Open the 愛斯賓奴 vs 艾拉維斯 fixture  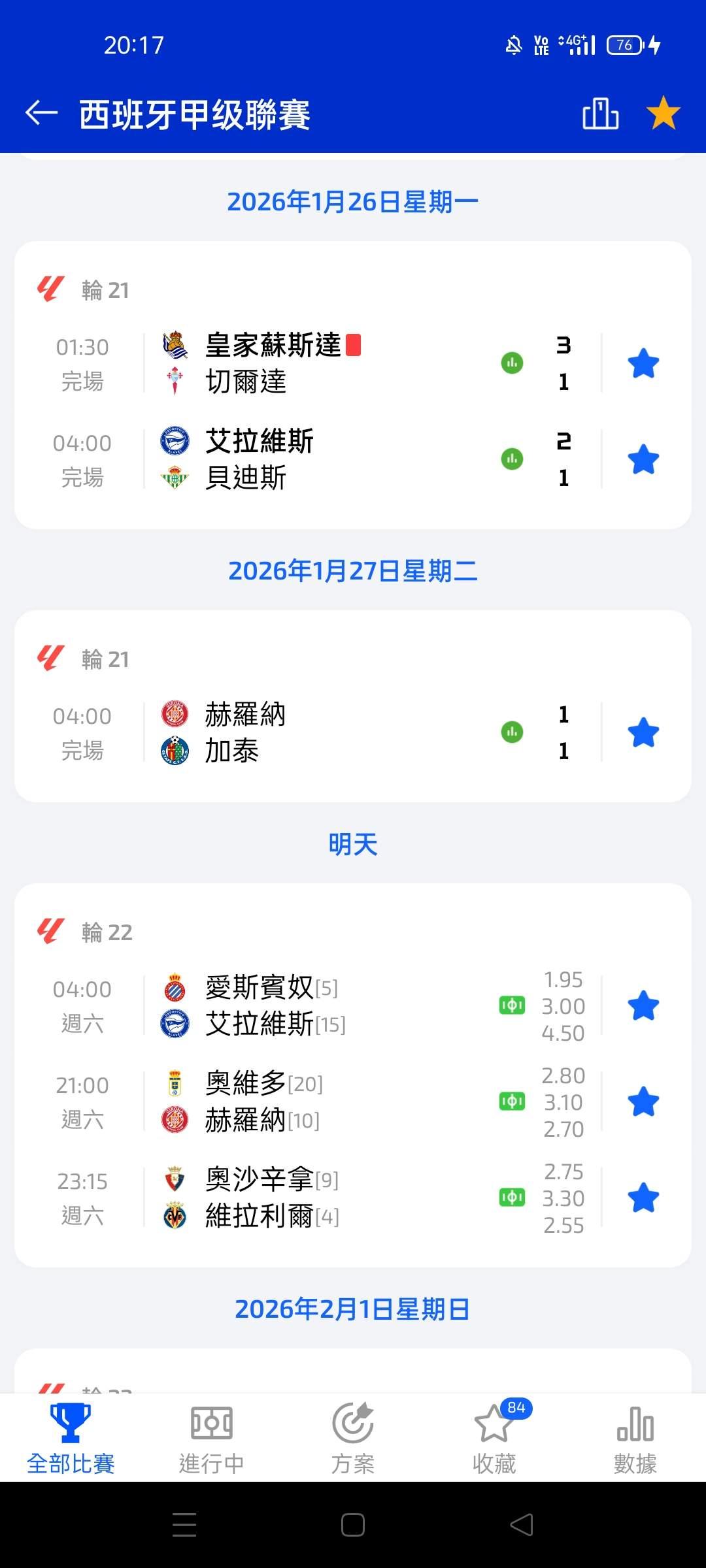(314, 1005)
